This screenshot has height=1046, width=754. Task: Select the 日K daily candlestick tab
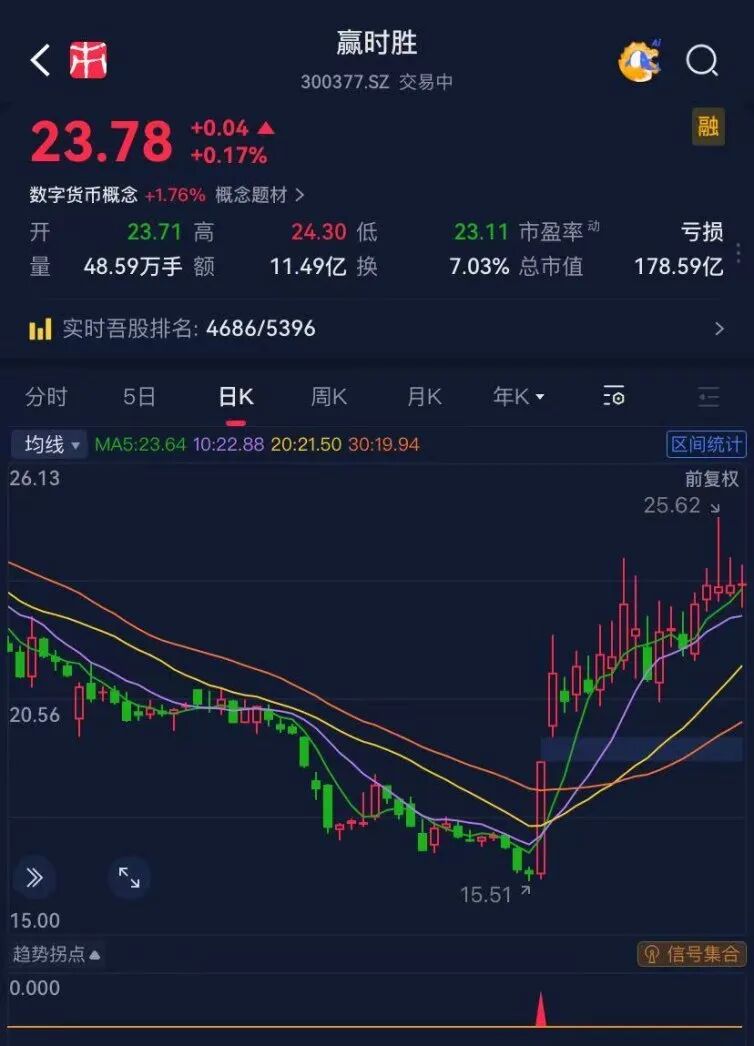236,397
